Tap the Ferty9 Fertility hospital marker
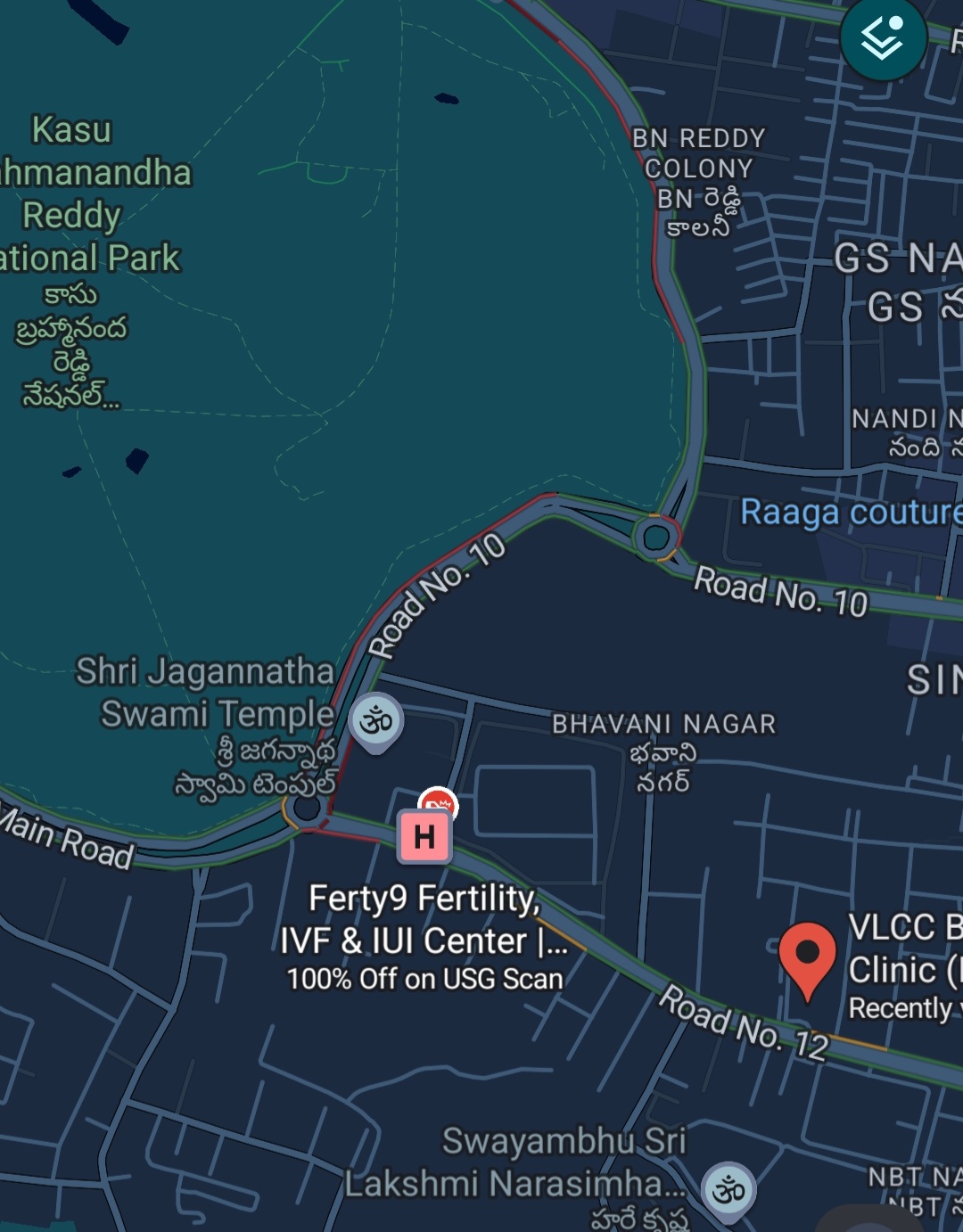Screen dimensions: 963x1232 424,836
